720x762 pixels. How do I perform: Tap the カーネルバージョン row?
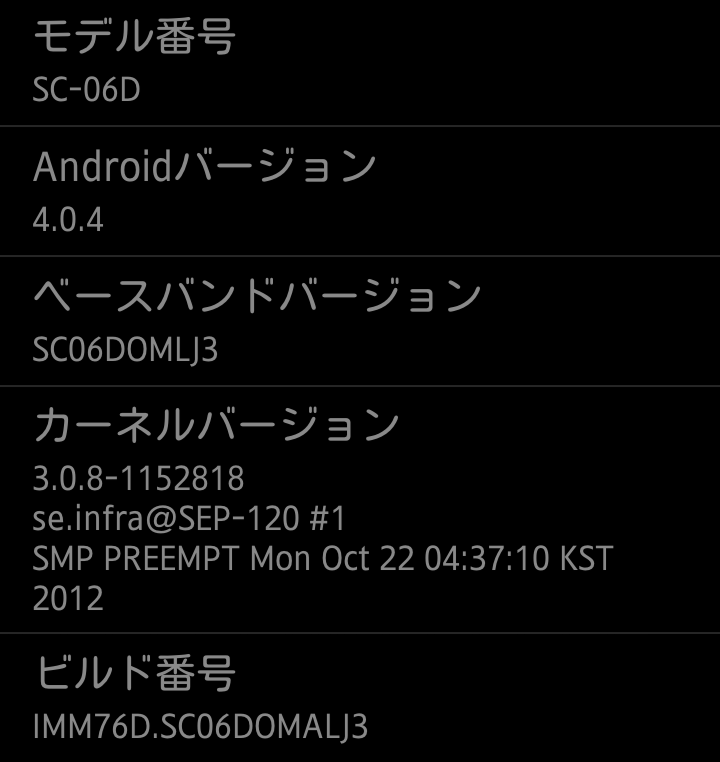coord(360,509)
